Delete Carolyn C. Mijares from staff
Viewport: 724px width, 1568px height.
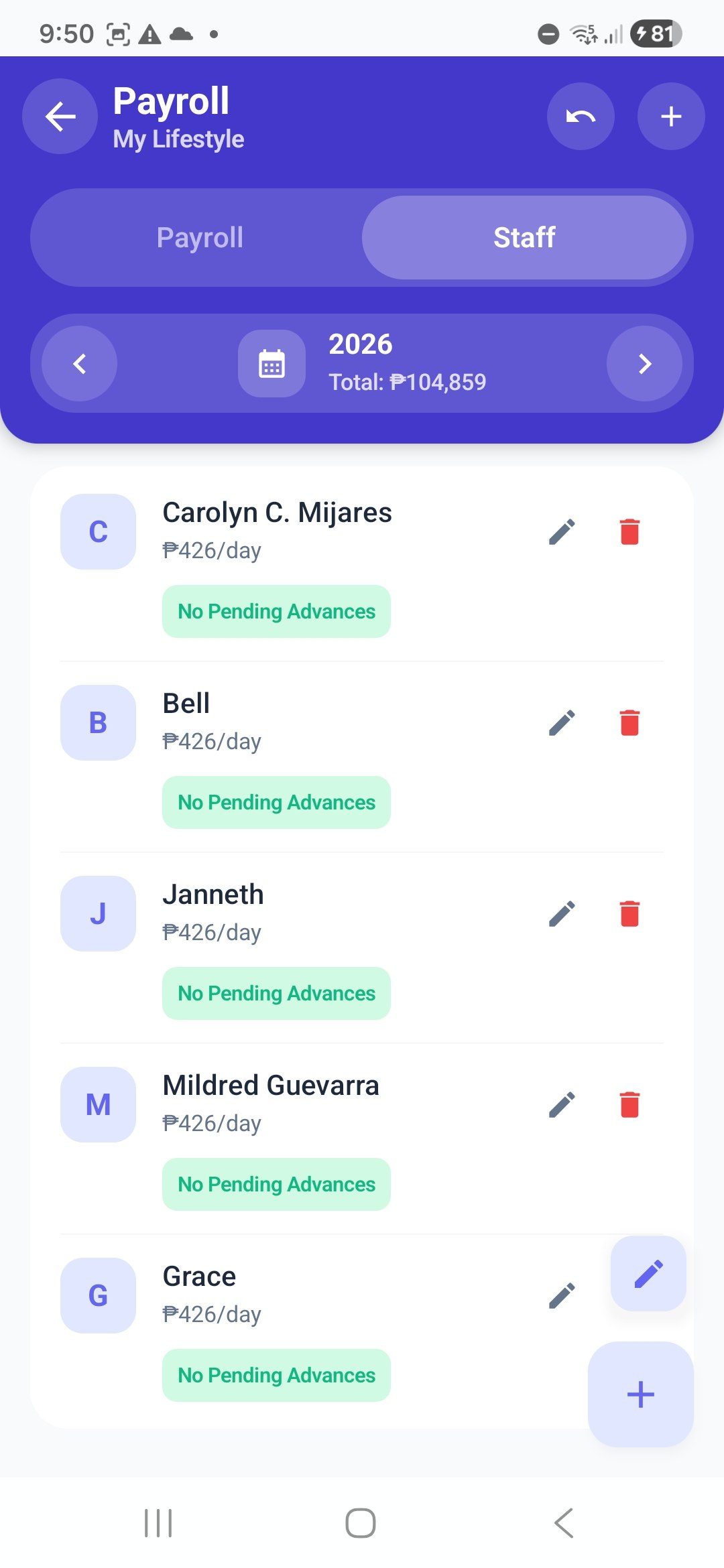629,532
